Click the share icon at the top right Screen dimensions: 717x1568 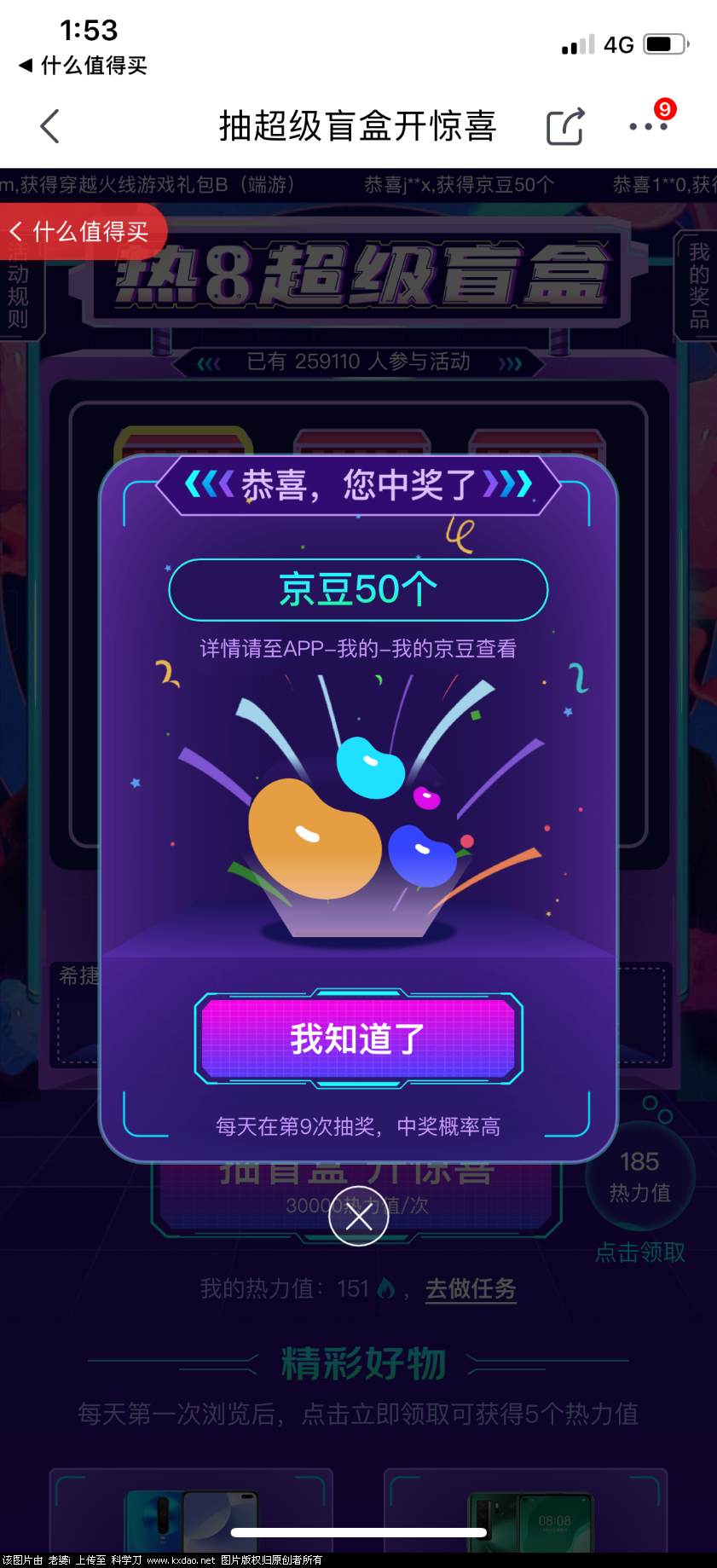[564, 125]
